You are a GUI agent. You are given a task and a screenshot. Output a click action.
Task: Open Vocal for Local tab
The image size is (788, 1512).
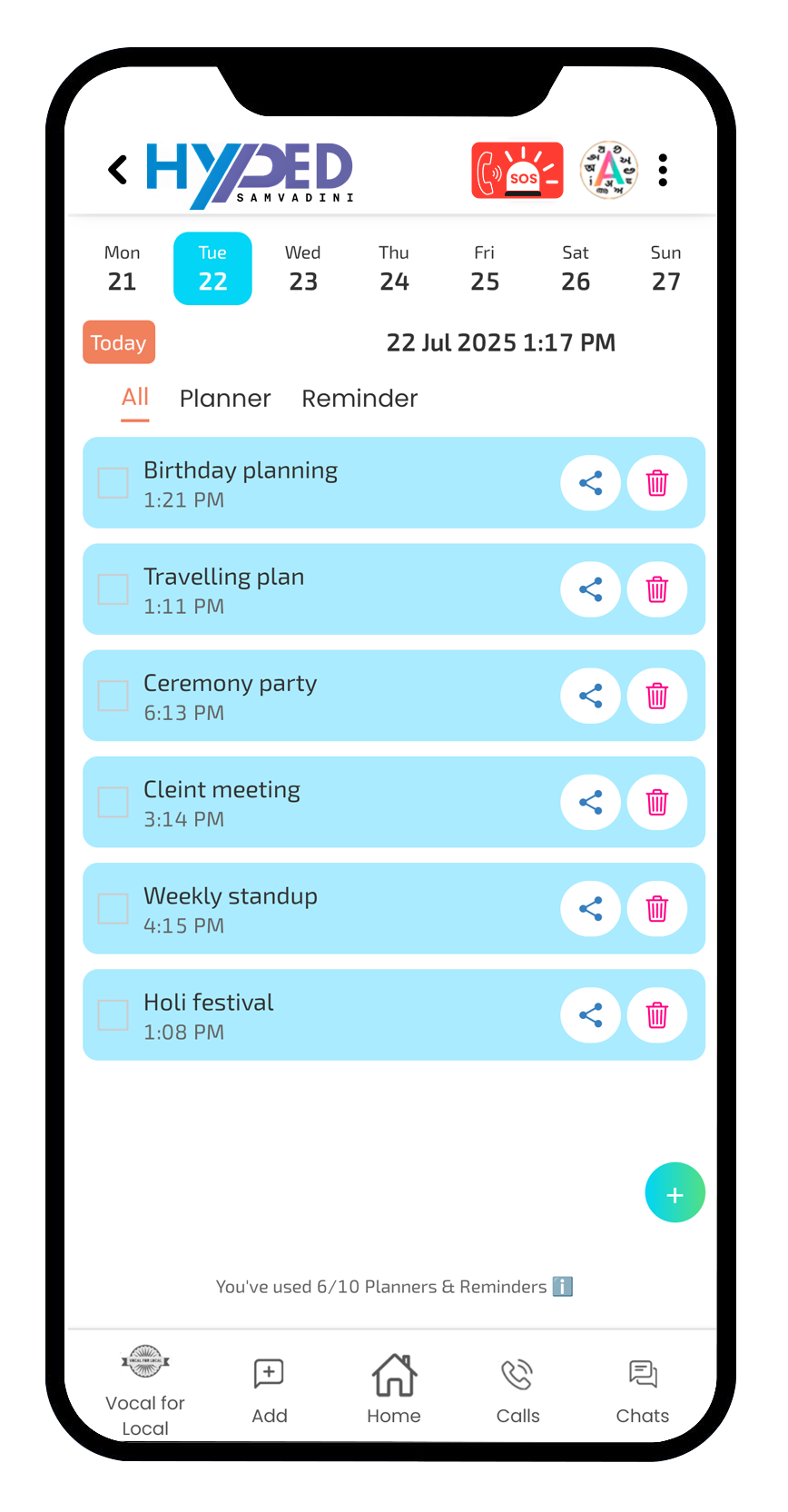tap(145, 1388)
